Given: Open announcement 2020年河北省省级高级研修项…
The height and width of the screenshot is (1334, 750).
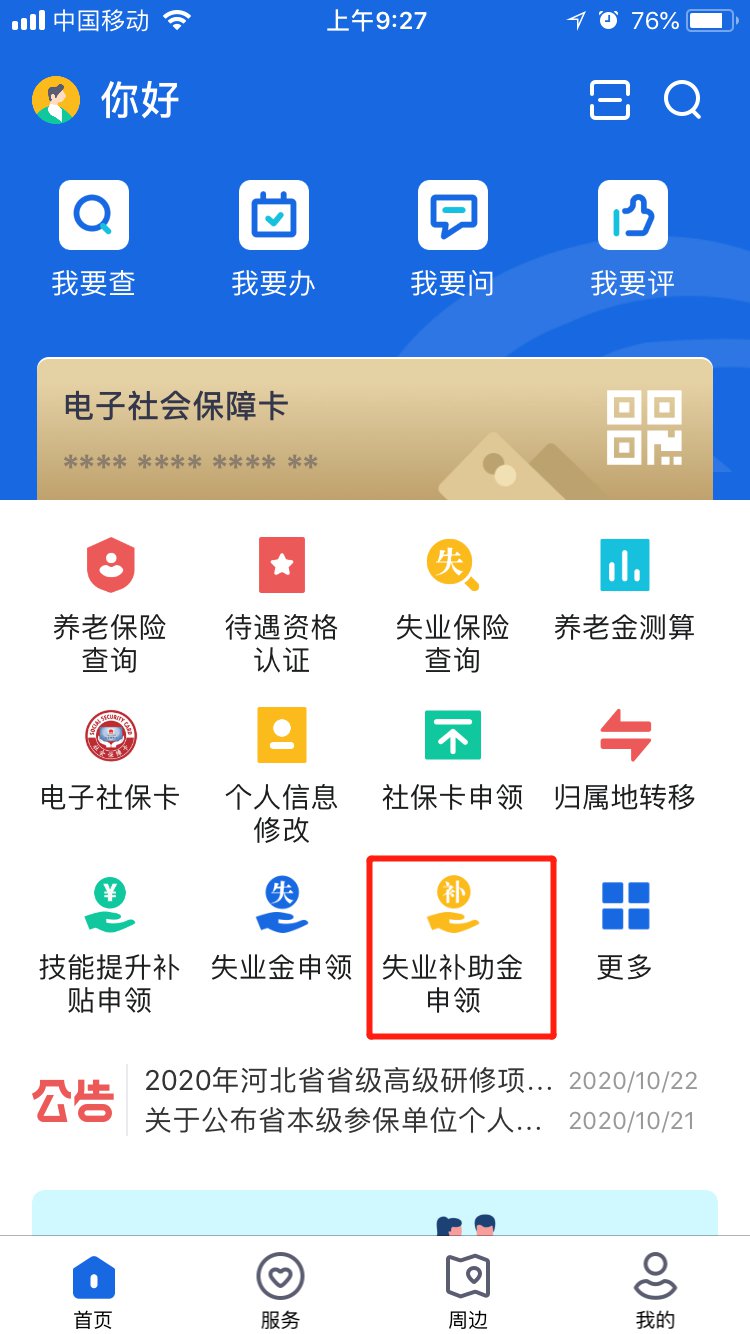Looking at the screenshot, I should pos(348,1081).
